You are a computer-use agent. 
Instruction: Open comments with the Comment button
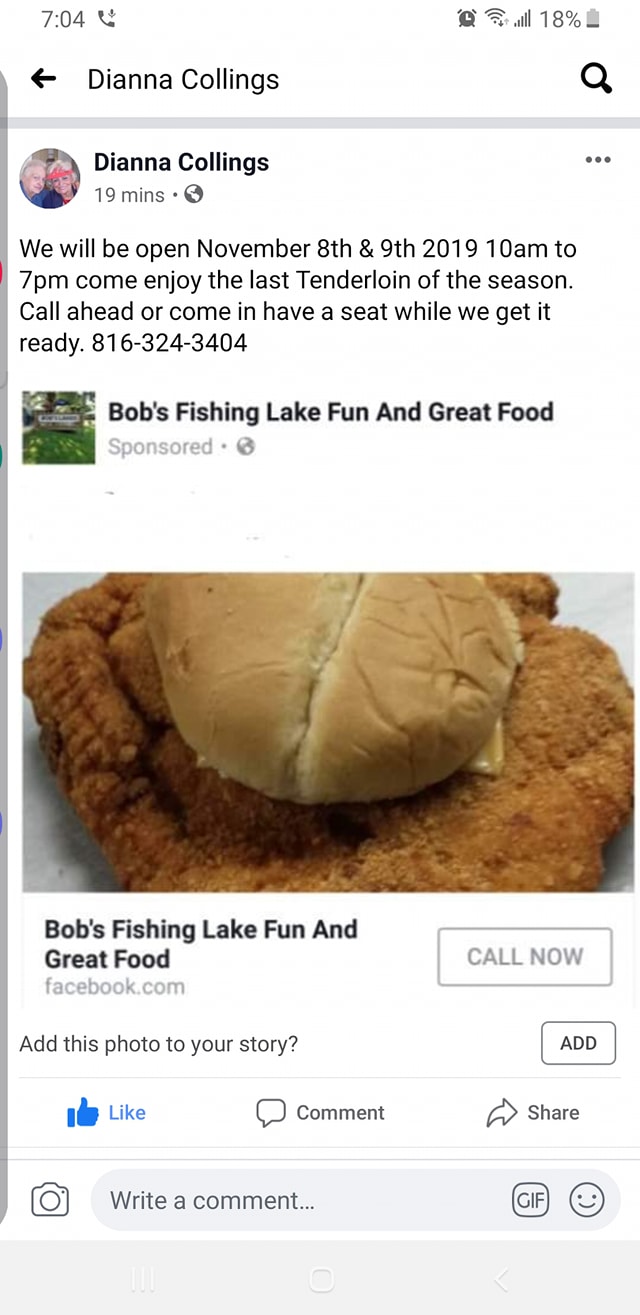(x=320, y=1113)
